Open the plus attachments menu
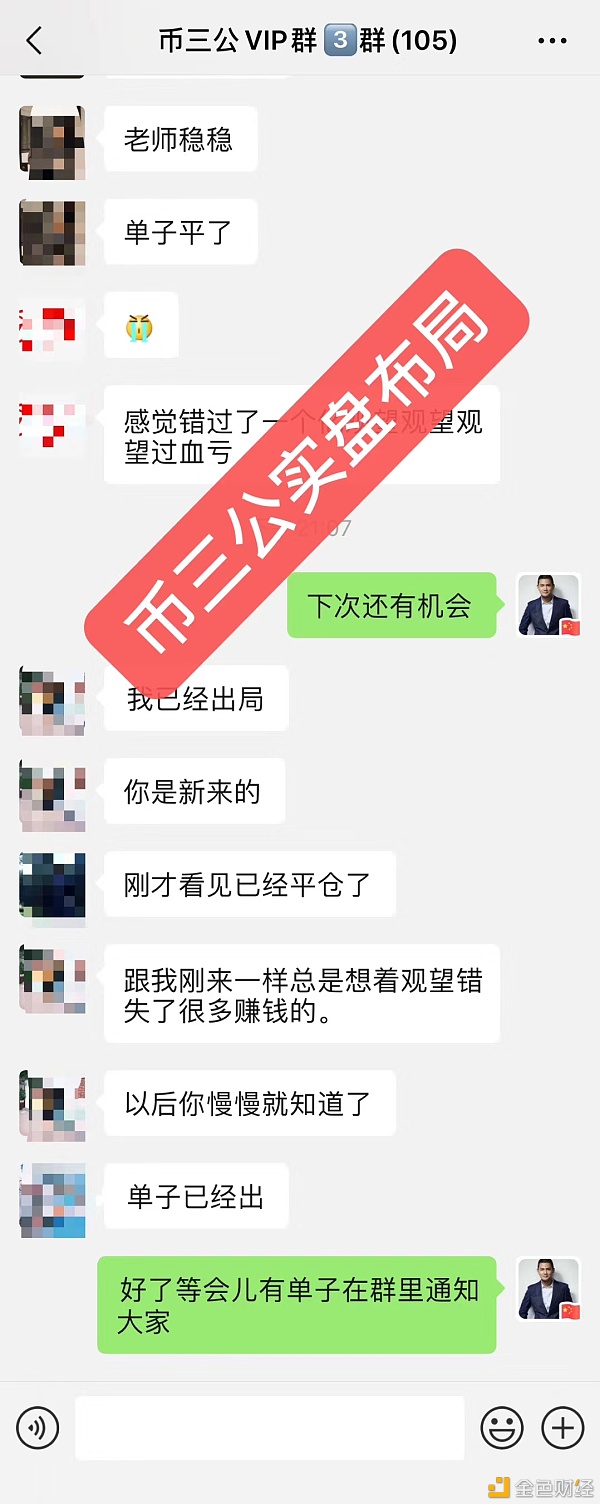The width and height of the screenshot is (600, 1504). 562,1428
